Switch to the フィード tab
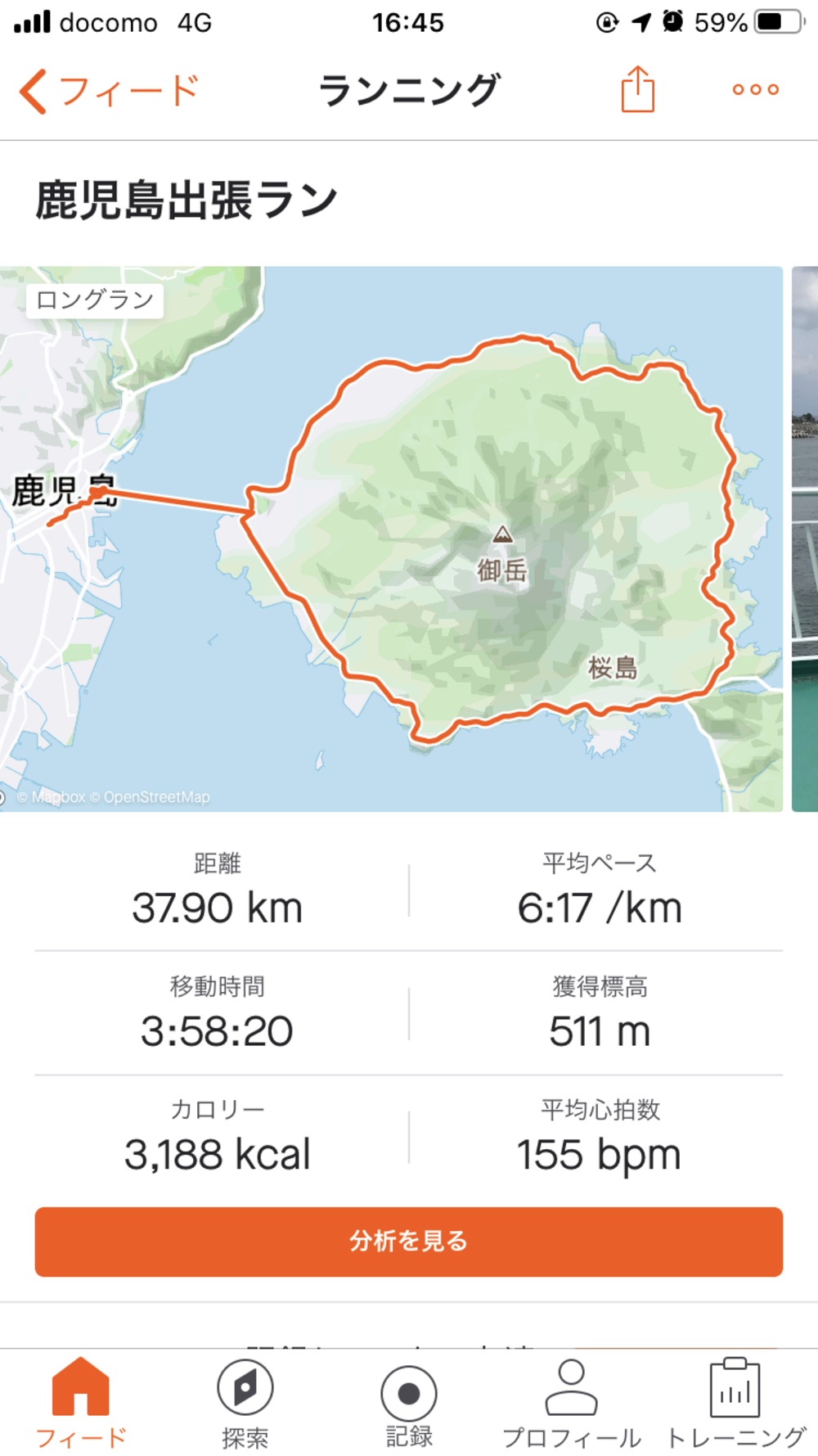This screenshot has width=818, height=1456. click(x=81, y=1402)
